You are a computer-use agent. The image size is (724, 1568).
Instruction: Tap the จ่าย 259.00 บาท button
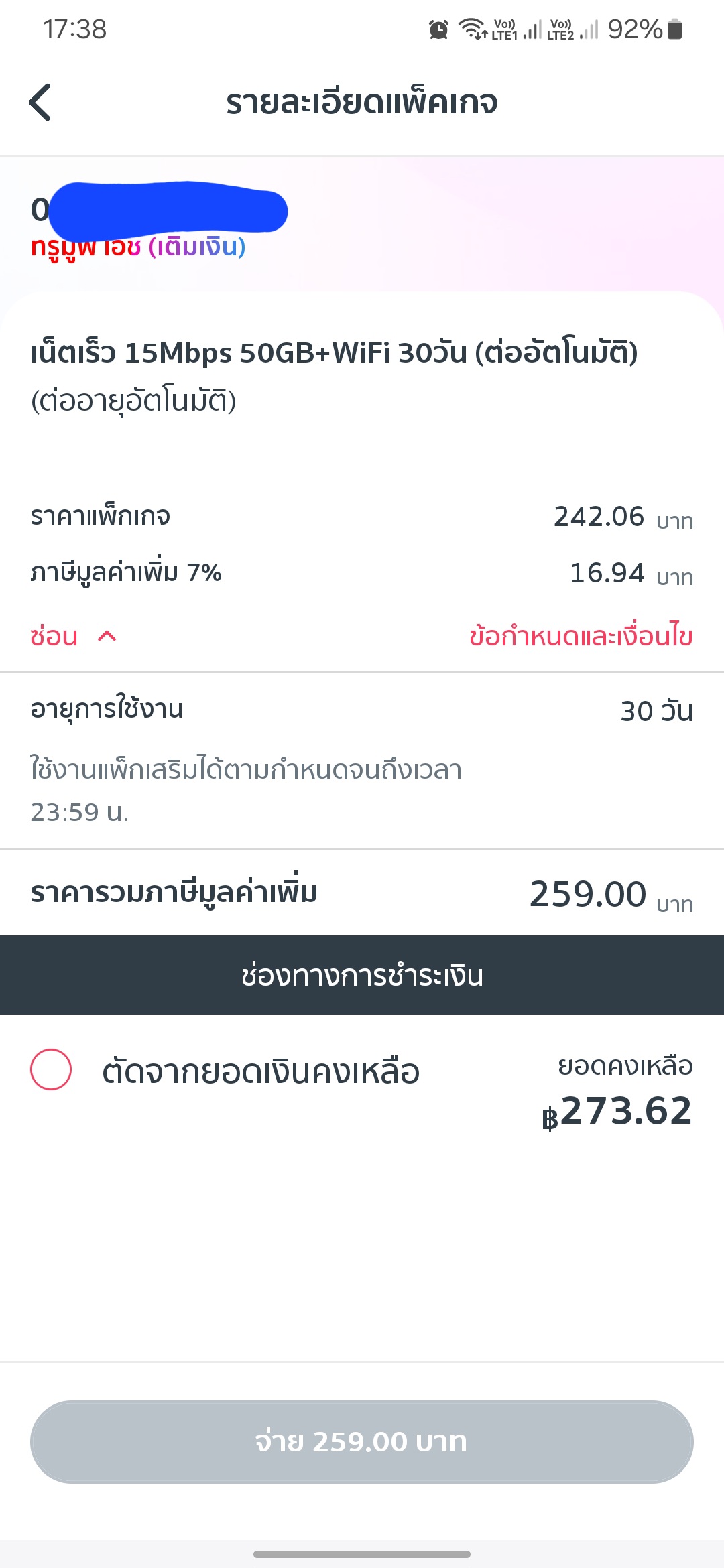[x=362, y=1441]
